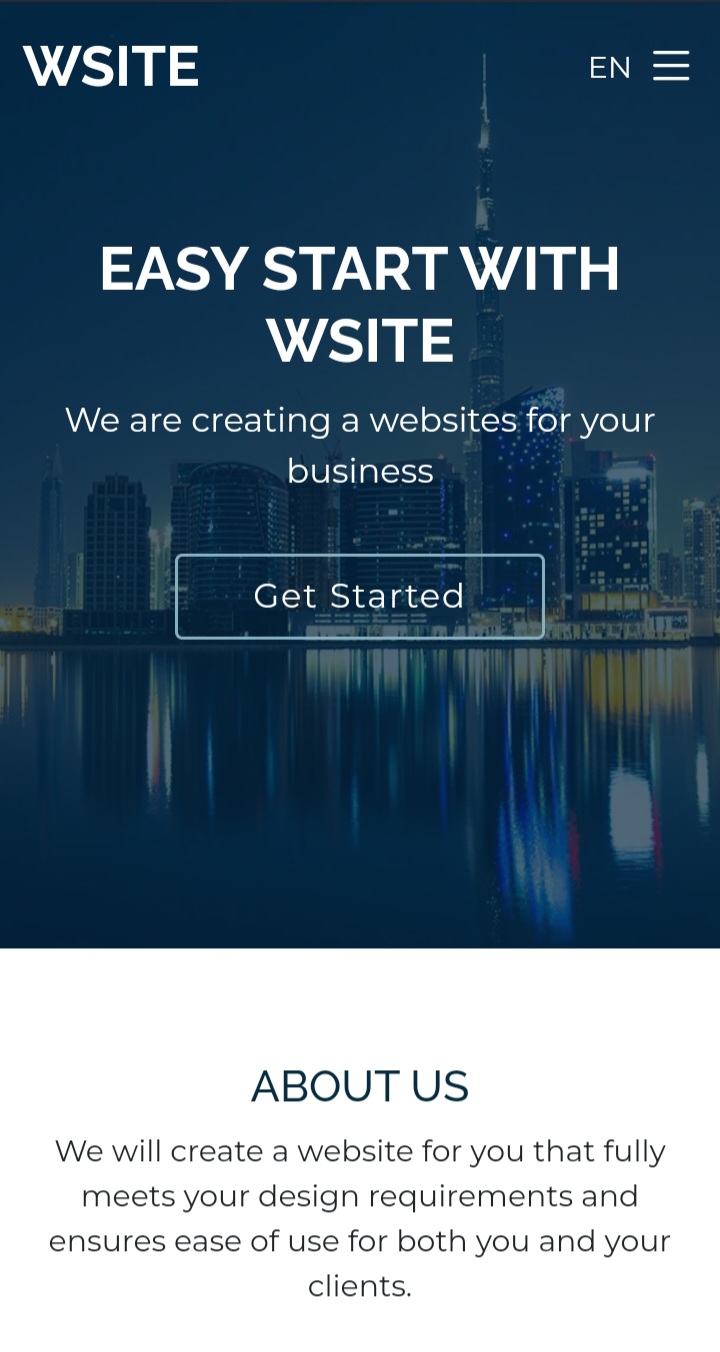Tap the Get Started button
Viewport: 720px width, 1352px height.
pyautogui.click(x=360, y=596)
